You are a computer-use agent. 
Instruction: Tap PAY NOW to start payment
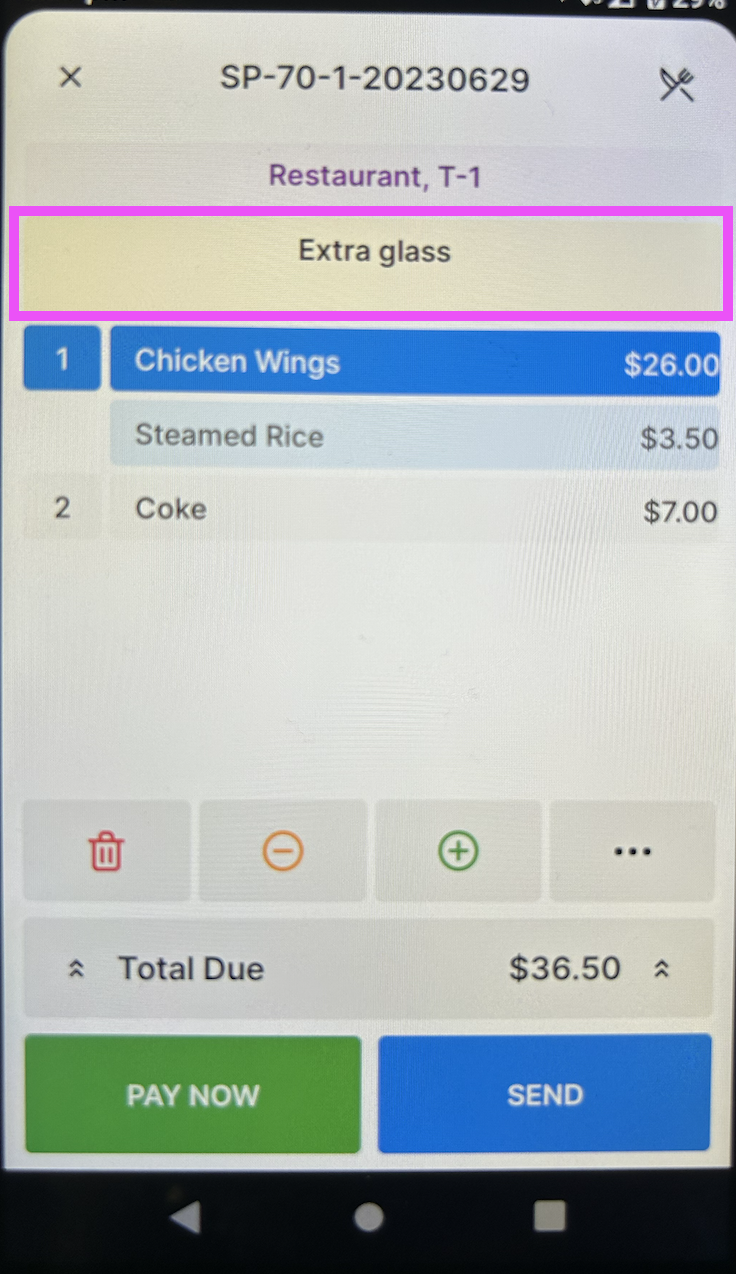pos(193,1094)
